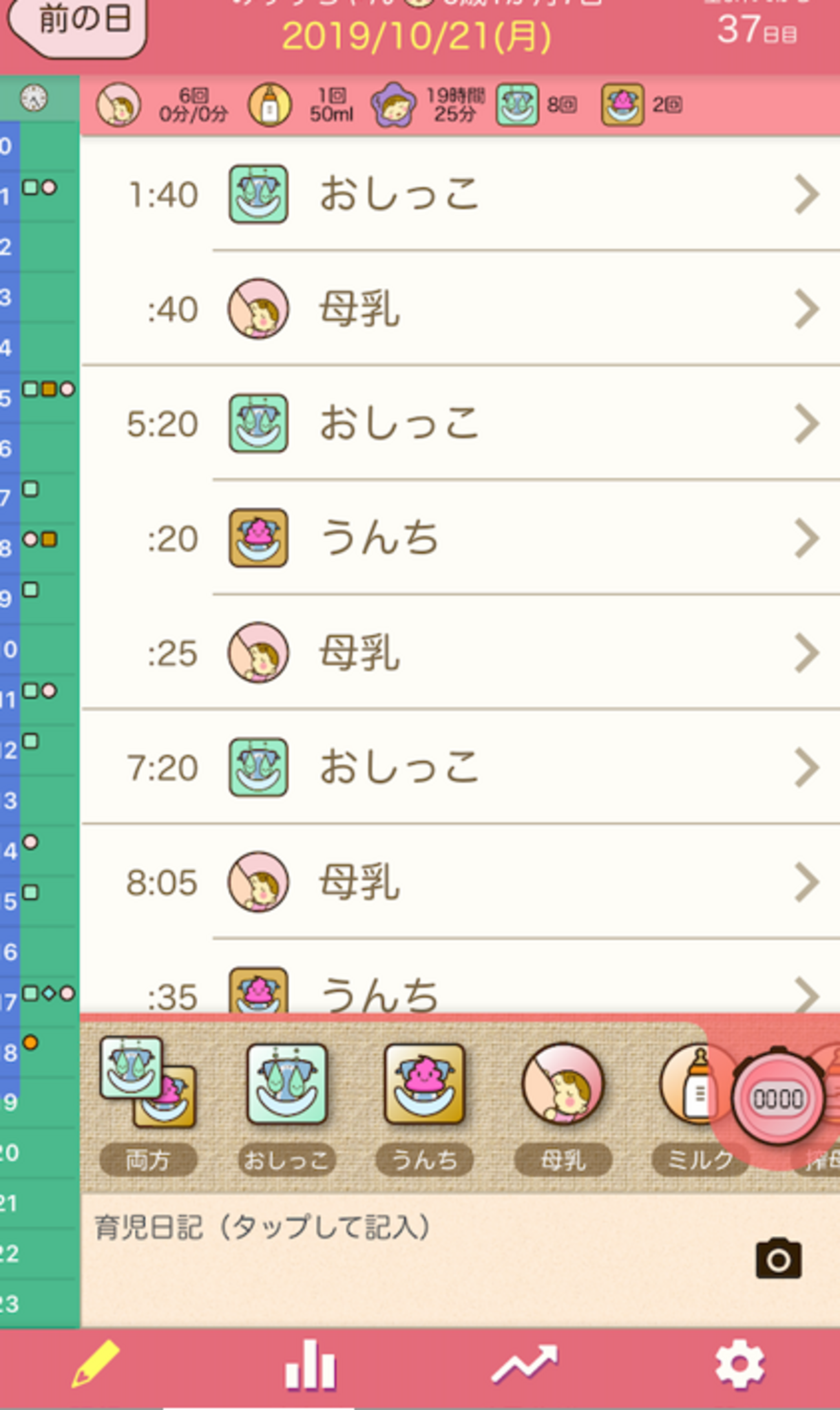Open the bar chart statistics tab
The height and width of the screenshot is (1410, 840).
point(310,1365)
